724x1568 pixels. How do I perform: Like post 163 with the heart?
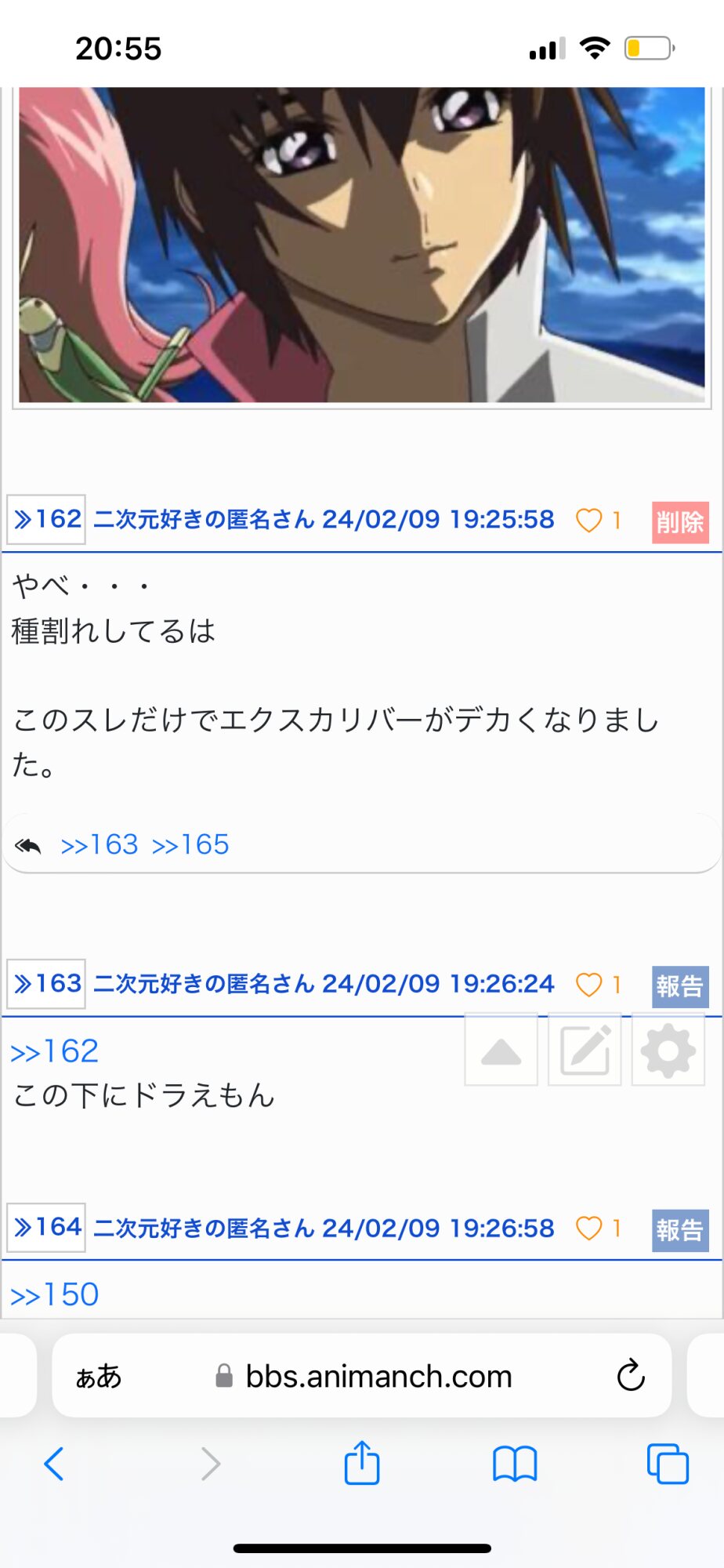588,985
